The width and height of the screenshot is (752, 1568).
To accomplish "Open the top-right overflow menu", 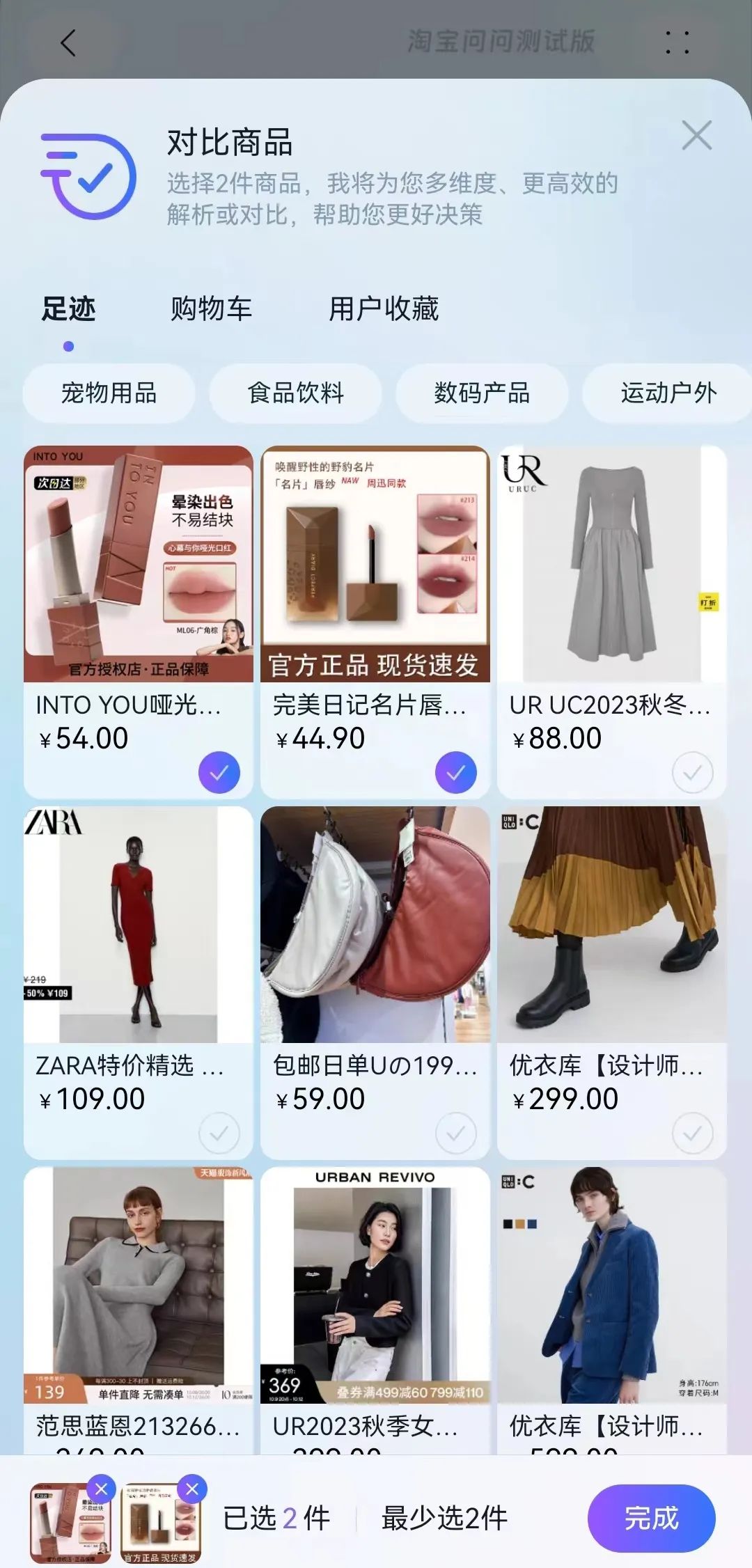I will (677, 42).
